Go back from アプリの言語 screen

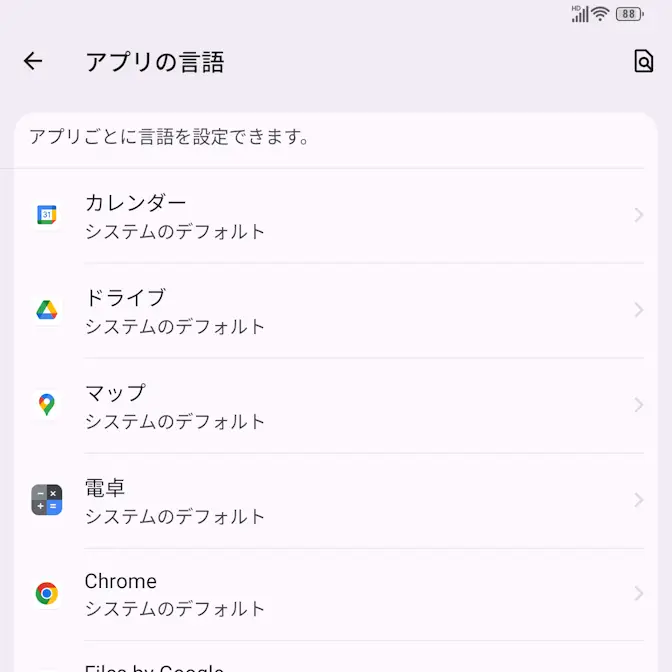coord(33,62)
